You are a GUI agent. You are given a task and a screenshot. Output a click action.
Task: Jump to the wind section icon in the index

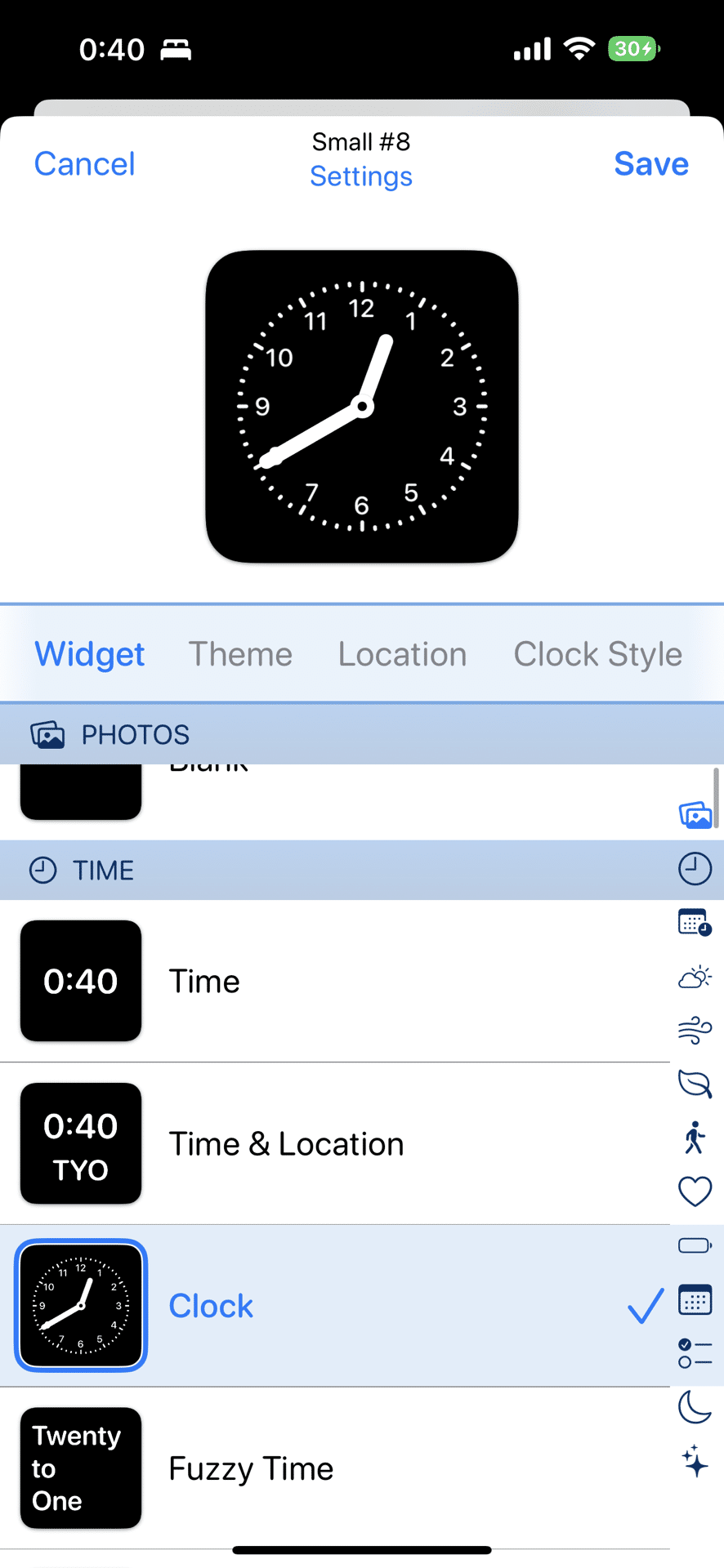click(x=695, y=1030)
